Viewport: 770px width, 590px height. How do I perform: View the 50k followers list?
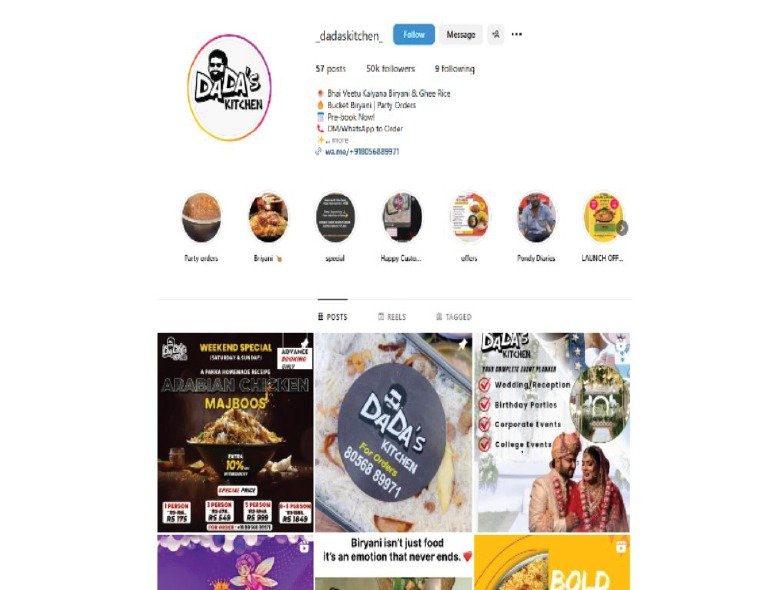(x=390, y=69)
